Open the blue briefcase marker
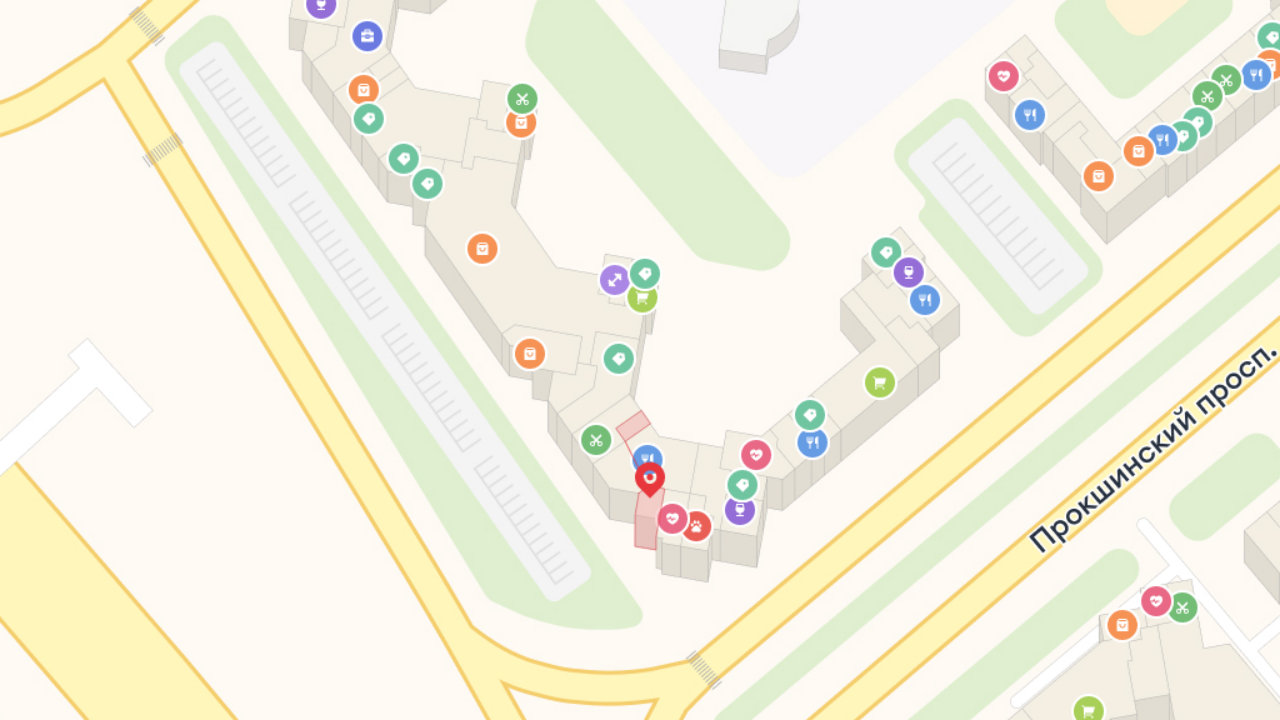 367,37
